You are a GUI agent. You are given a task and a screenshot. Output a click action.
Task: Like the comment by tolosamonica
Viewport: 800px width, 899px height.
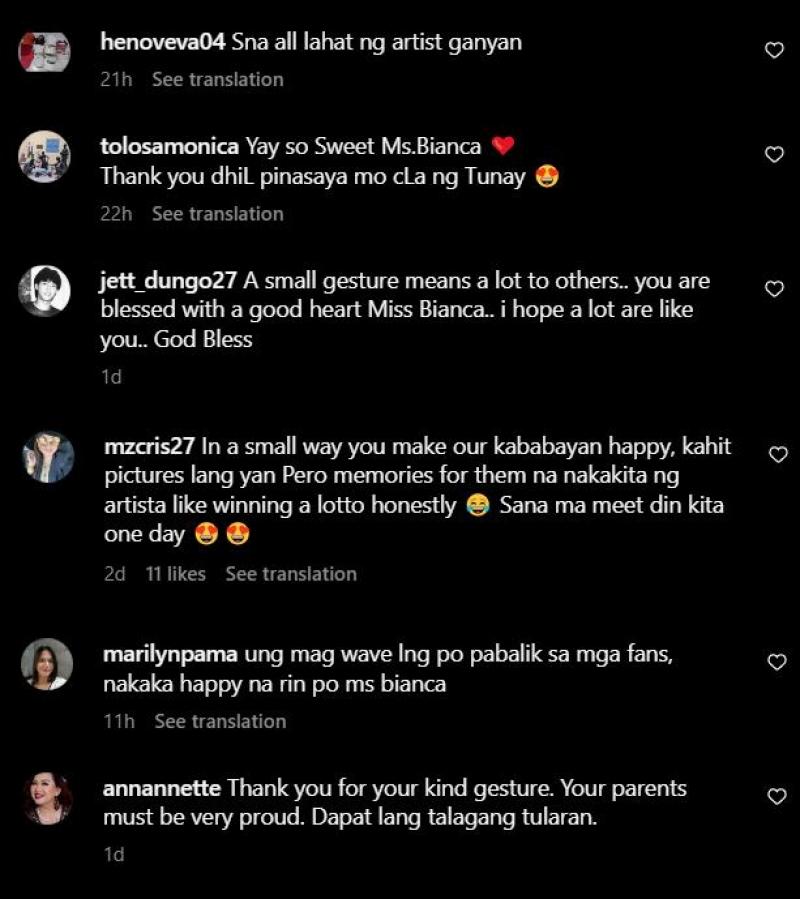774,155
